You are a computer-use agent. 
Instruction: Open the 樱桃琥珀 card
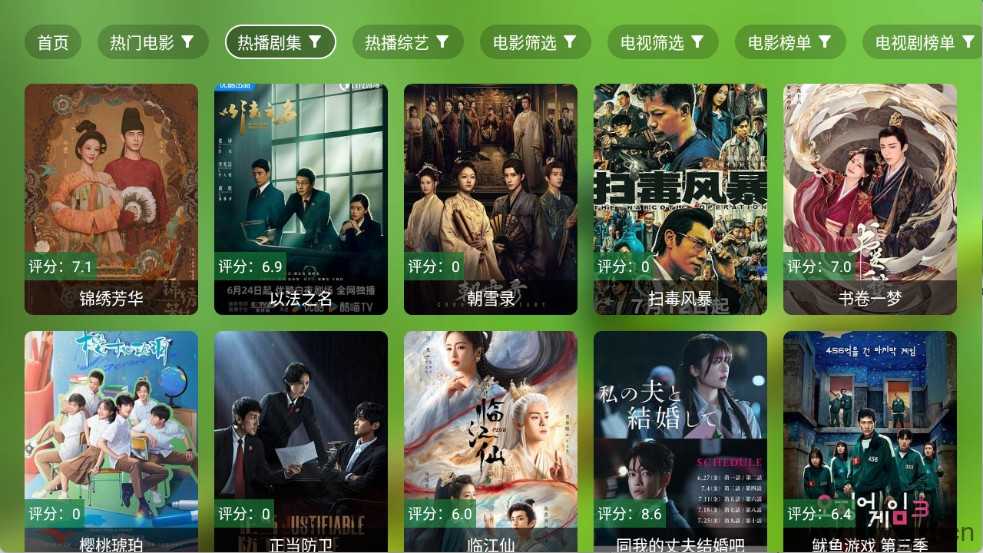pos(111,440)
